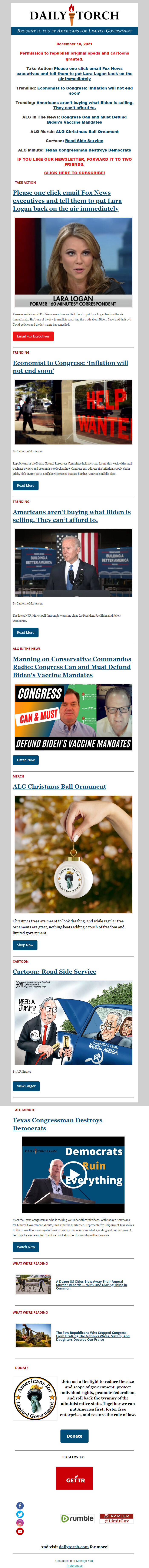Tap Read More under the Help Wanted story

pos(26,485)
